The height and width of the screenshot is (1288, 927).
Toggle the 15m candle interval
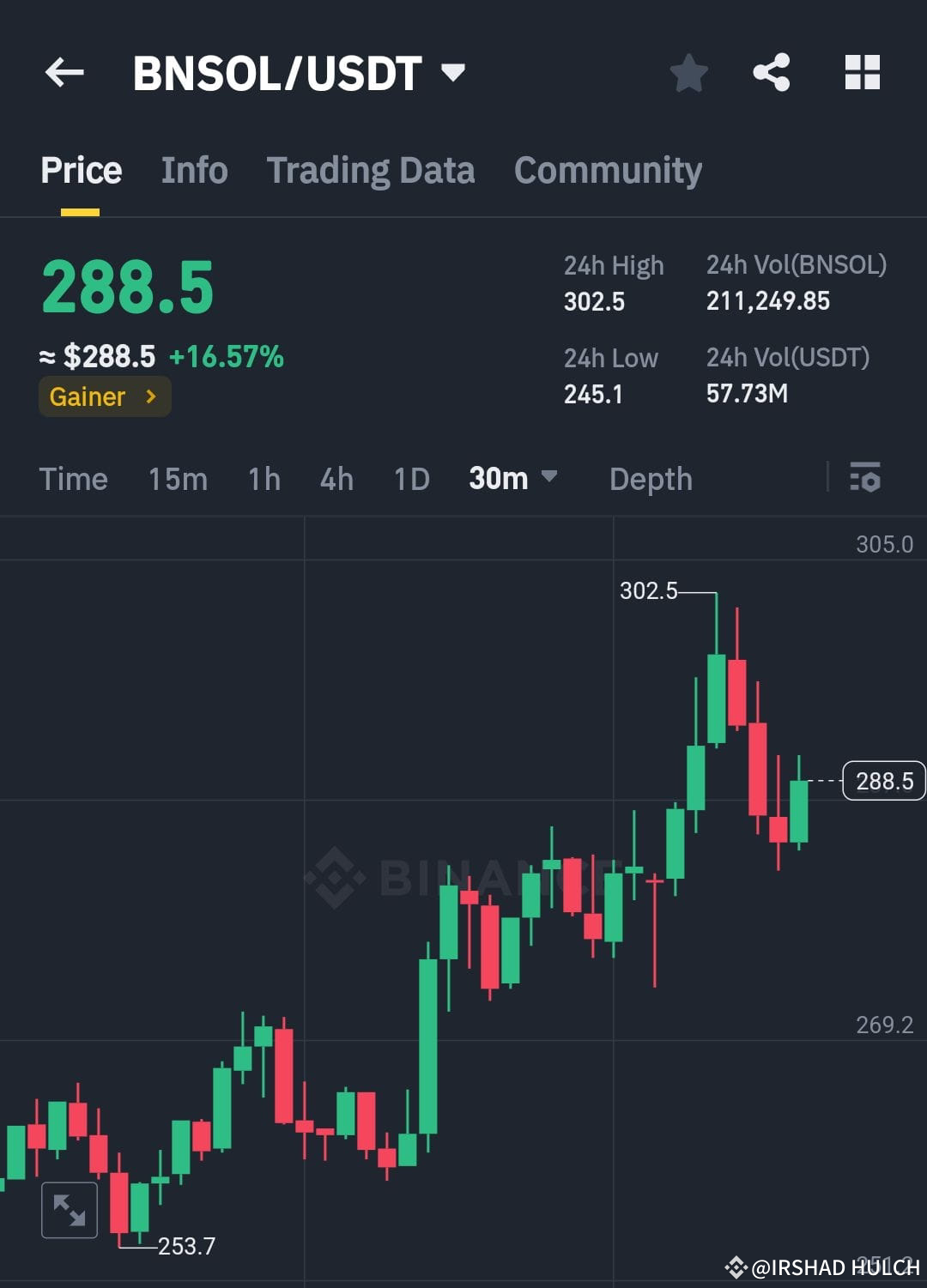point(177,479)
